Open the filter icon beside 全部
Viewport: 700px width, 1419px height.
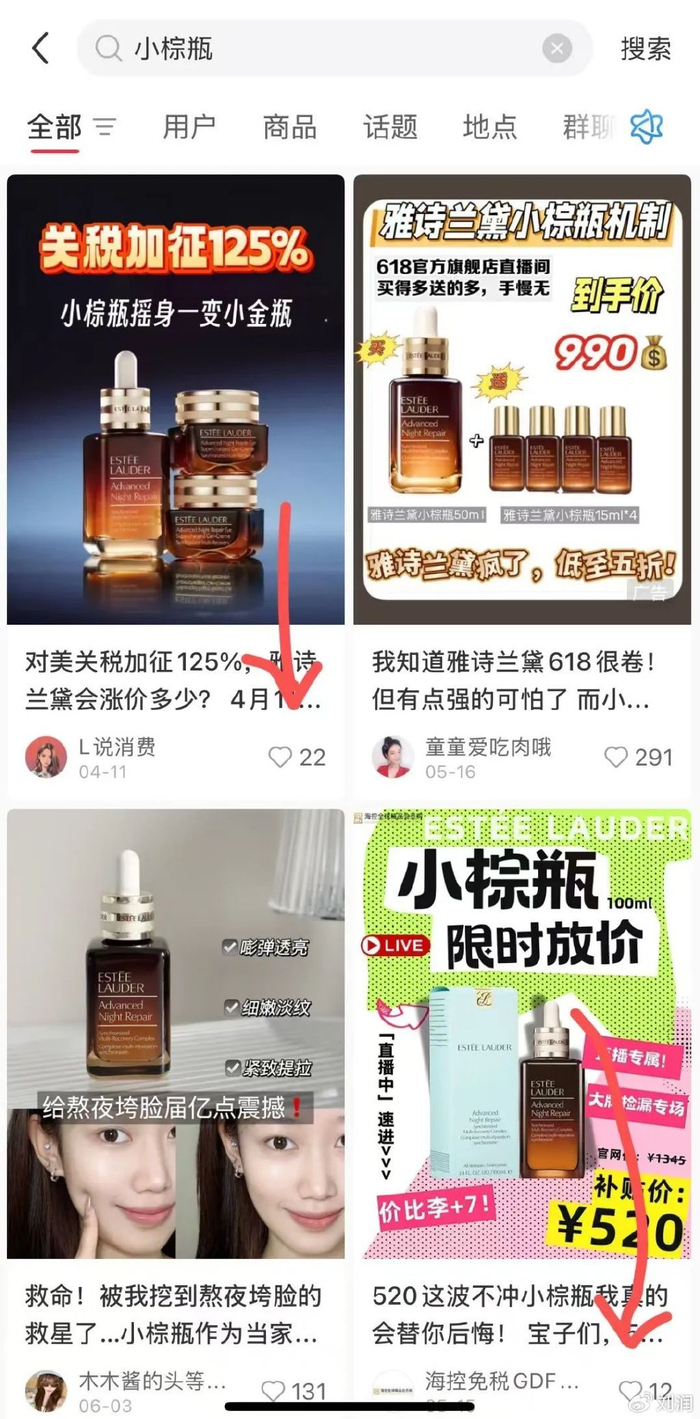(x=105, y=127)
